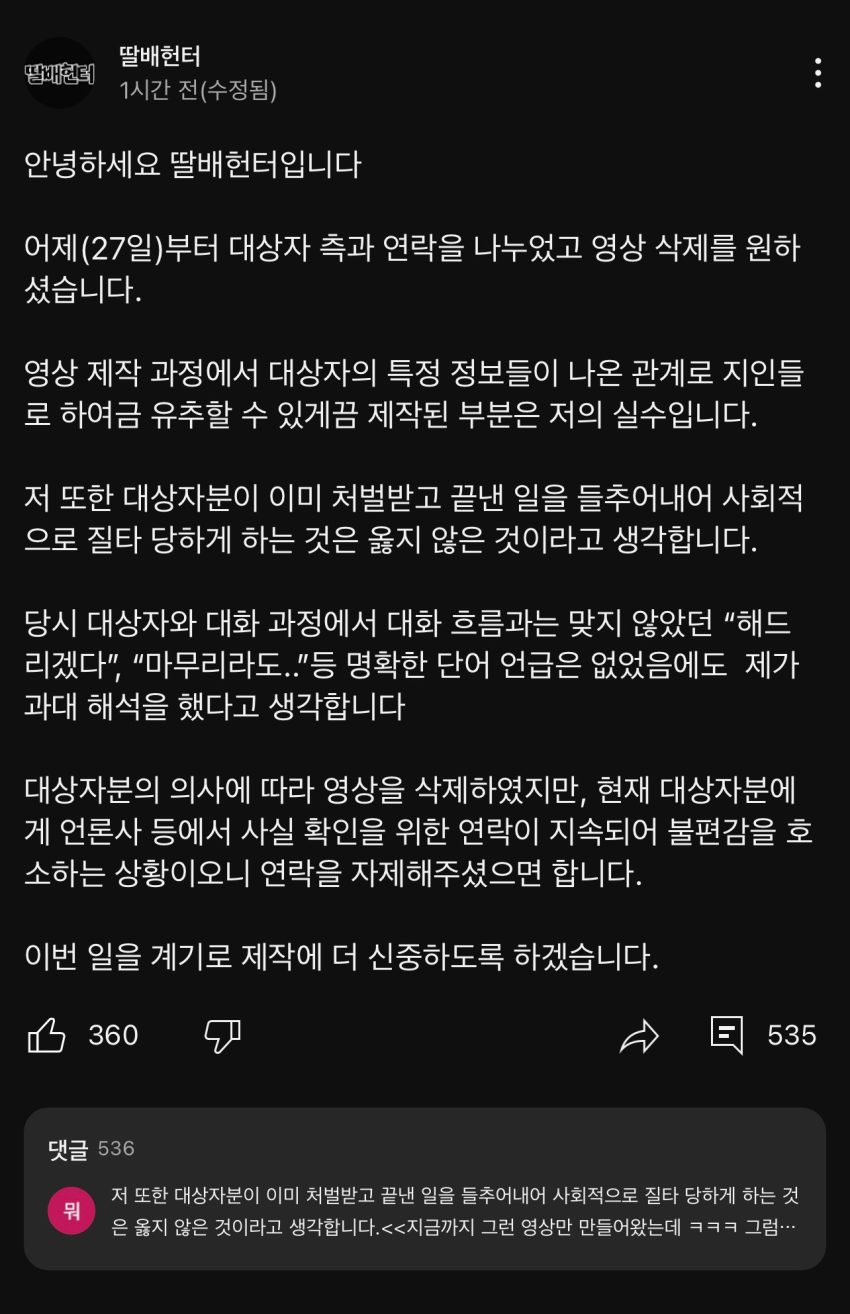Image resolution: width=850 pixels, height=1314 pixels.
Task: Open the three-dot overflow menu
Action: click(818, 73)
